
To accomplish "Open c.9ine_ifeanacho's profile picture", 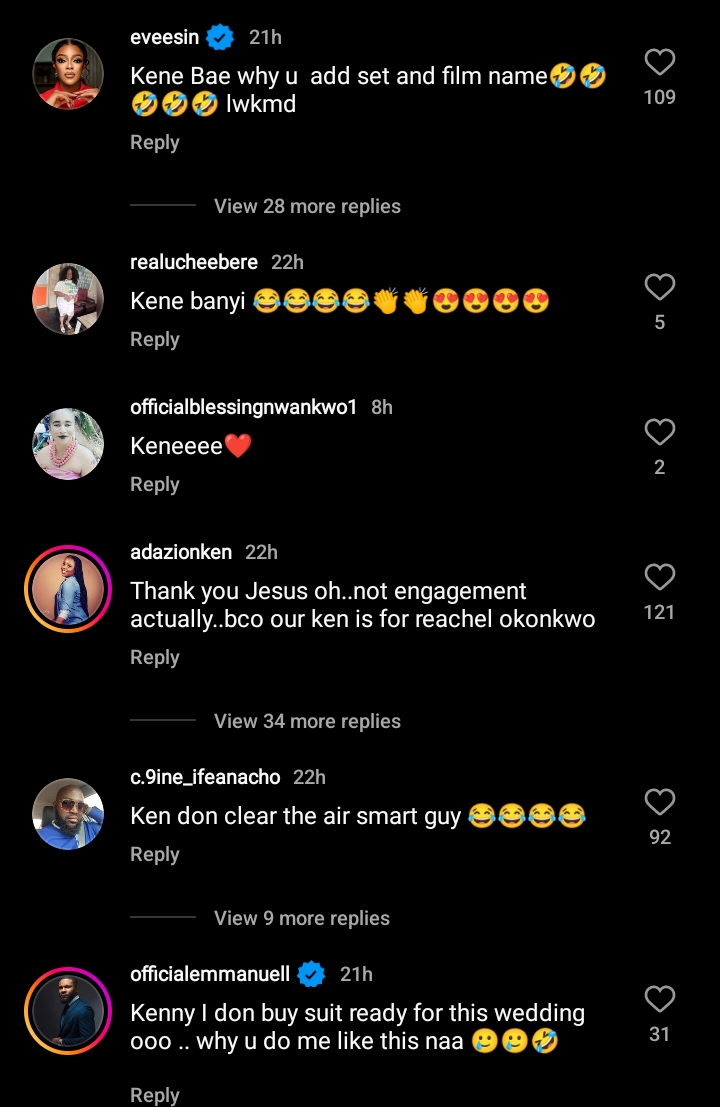I will coord(68,814).
